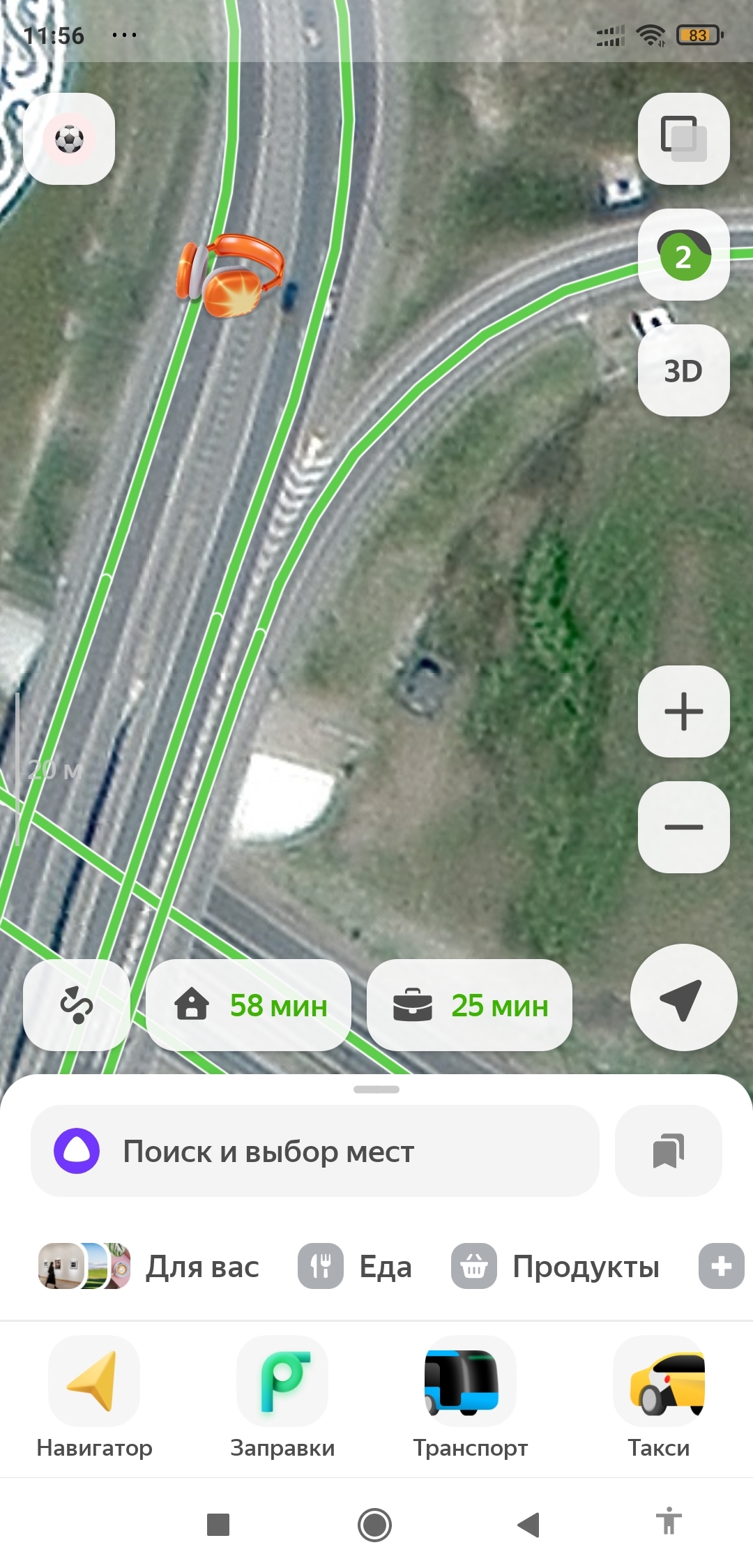Viewport: 753px width, 1568px height.
Task: Open Навигатор
Action: (94, 1398)
